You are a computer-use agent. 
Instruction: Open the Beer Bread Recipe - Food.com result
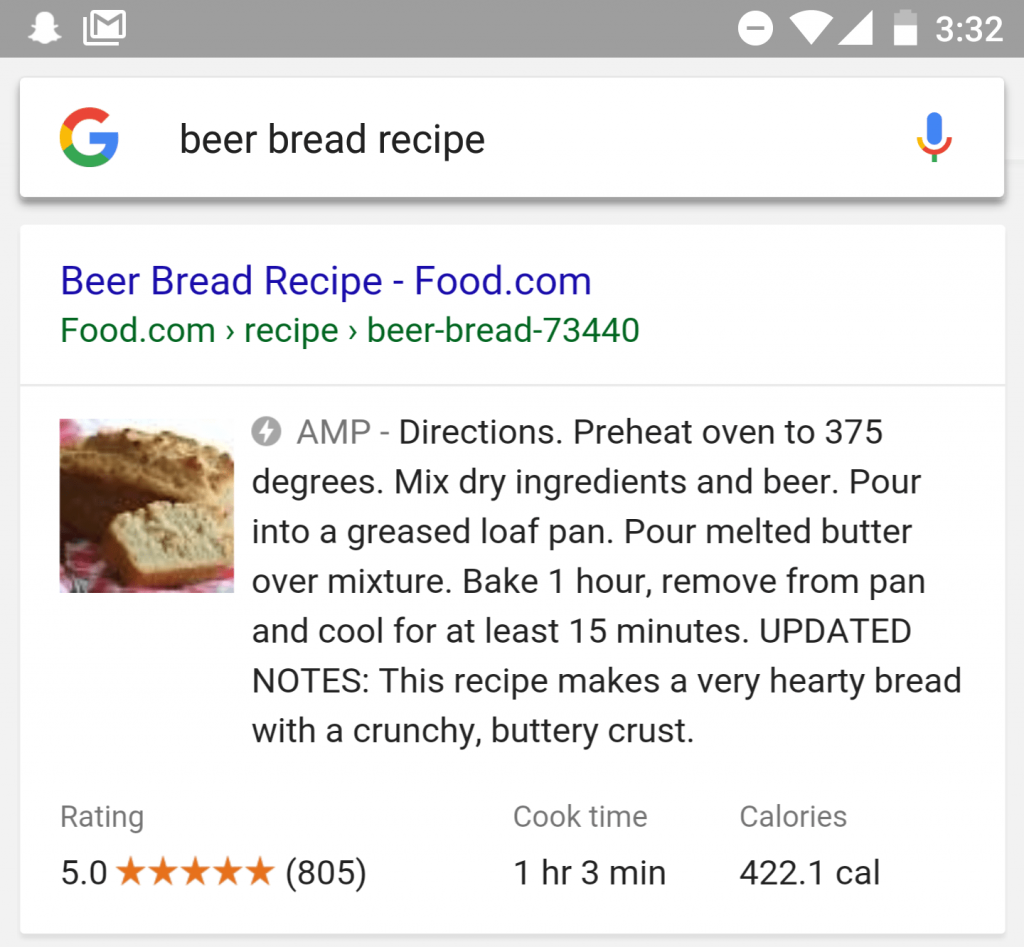pos(326,282)
